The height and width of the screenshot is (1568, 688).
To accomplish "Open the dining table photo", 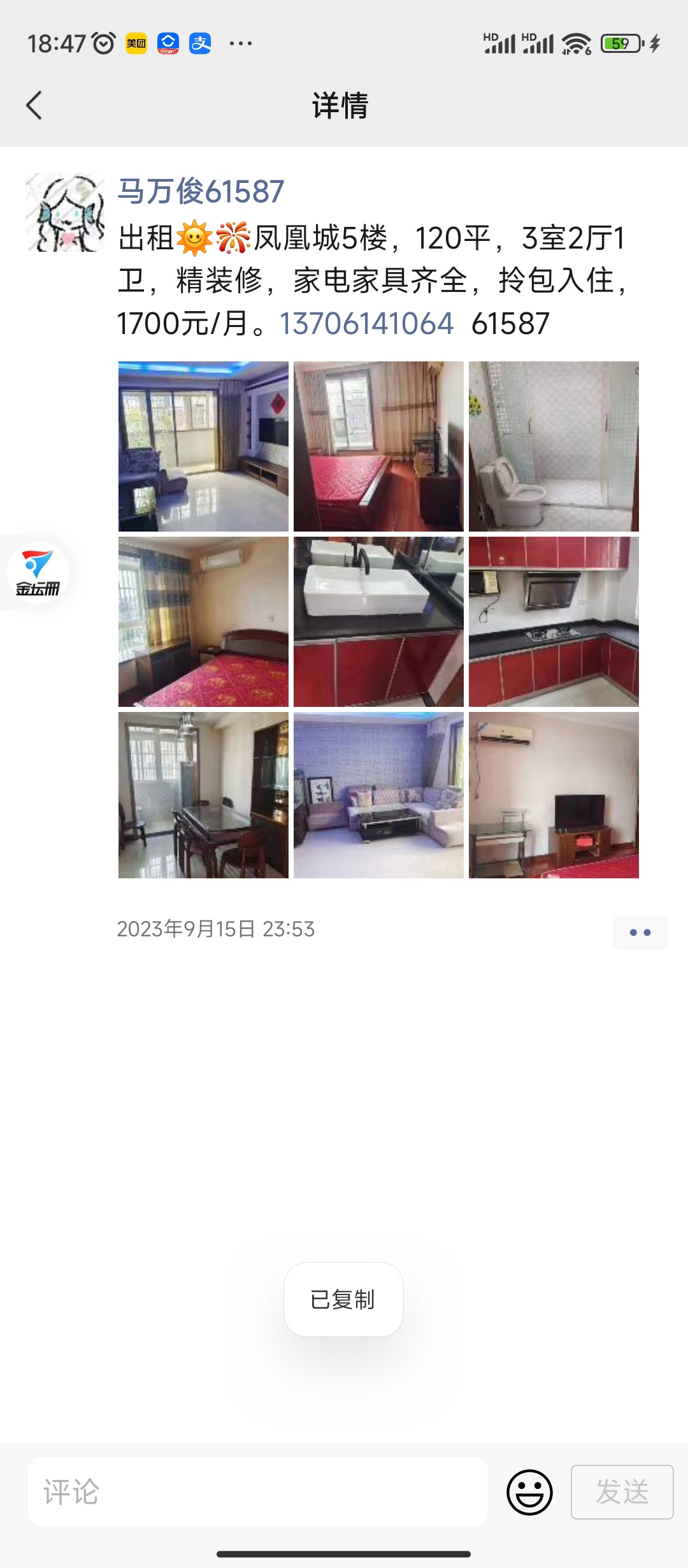I will 203,795.
